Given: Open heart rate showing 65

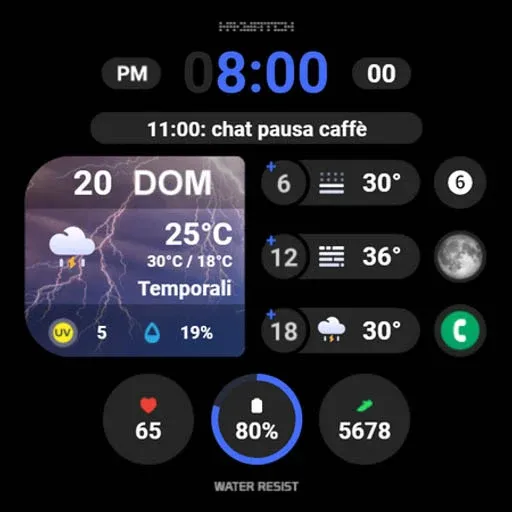Looking at the screenshot, I should click(x=148, y=419).
